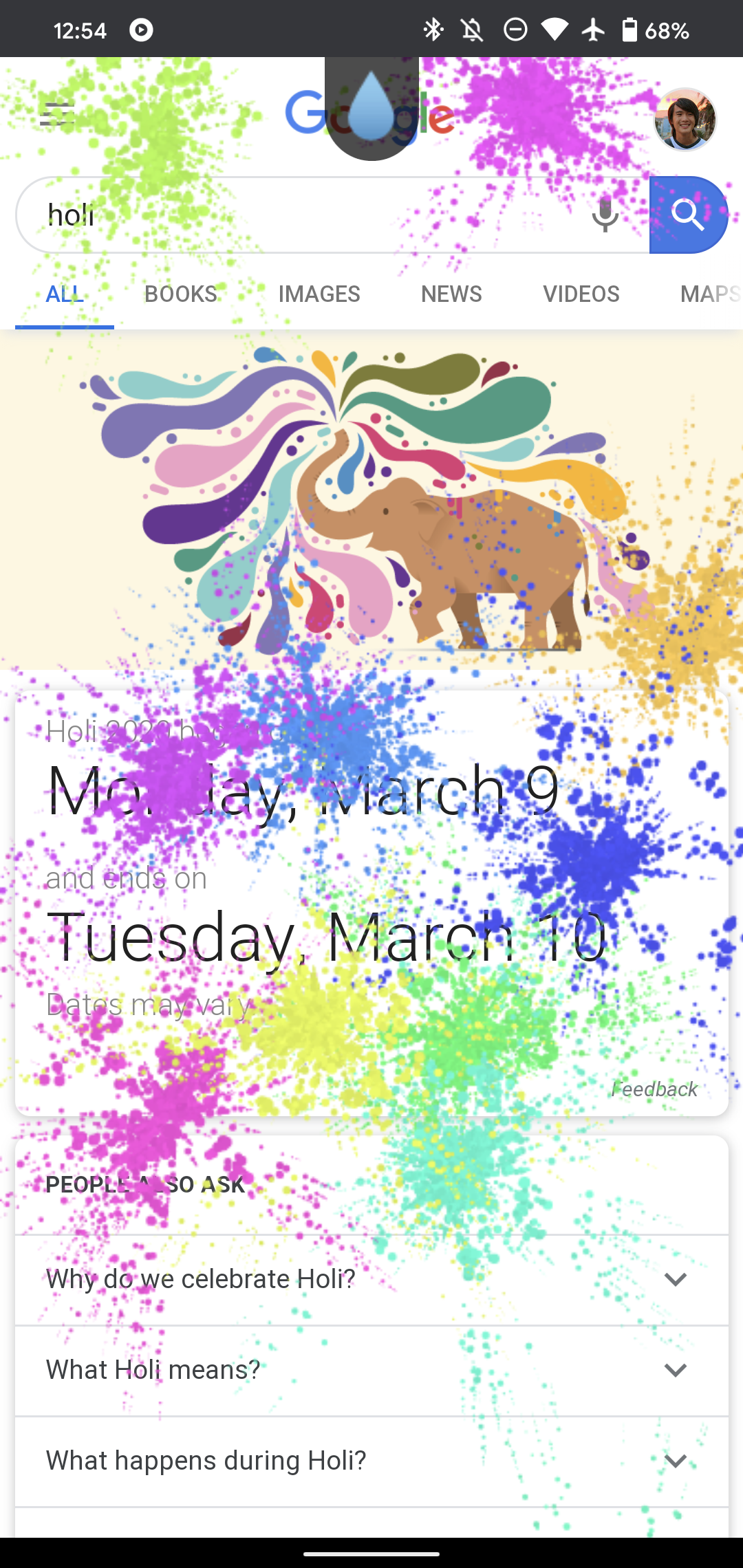Tap the Bluetooth status bar icon
Image resolution: width=743 pixels, height=1568 pixels.
pos(433,29)
